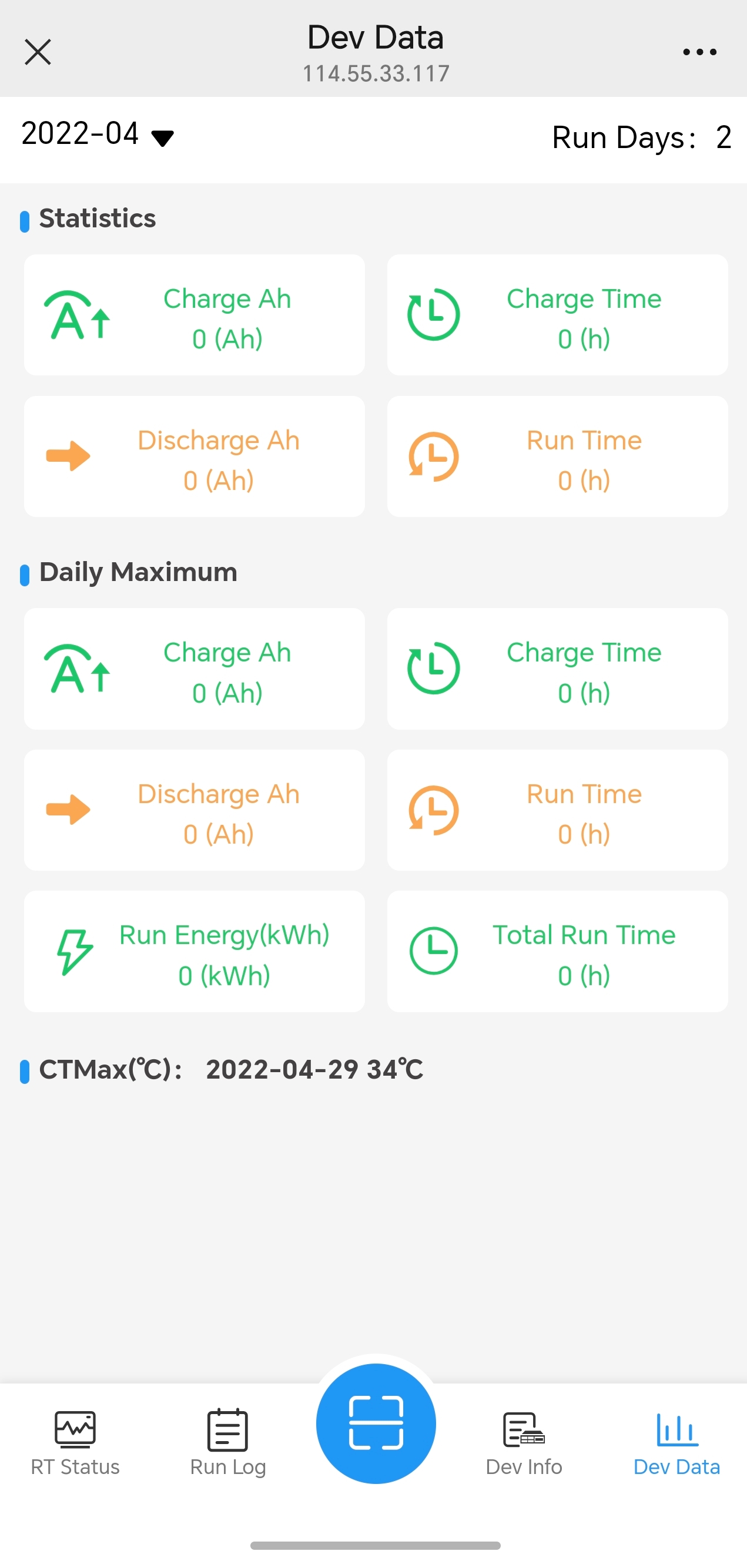Select the Dev Data tab
Screen dimensions: 747x1568
coord(676,1444)
